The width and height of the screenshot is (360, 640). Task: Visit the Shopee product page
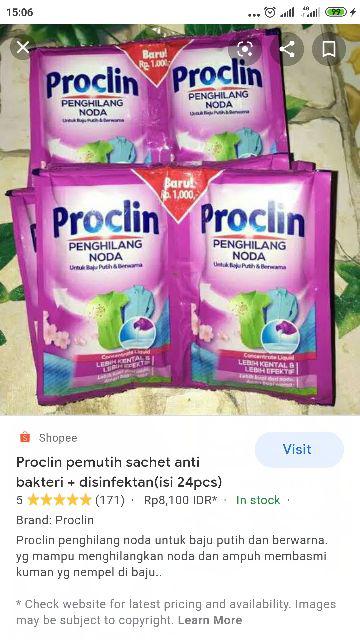299,449
